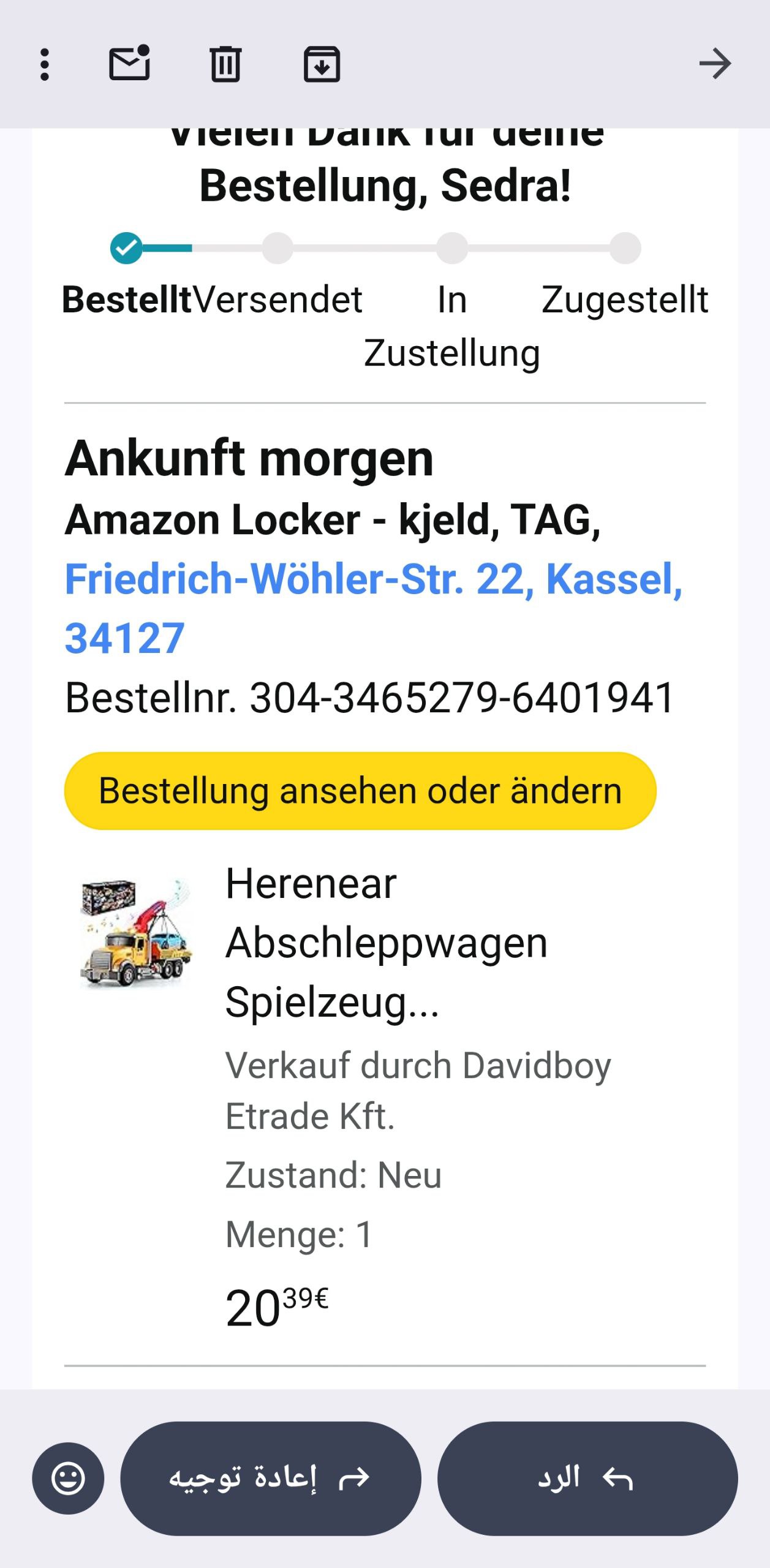This screenshot has height=1568, width=770.
Task: Reply to the email with الرد
Action: 587,1478
